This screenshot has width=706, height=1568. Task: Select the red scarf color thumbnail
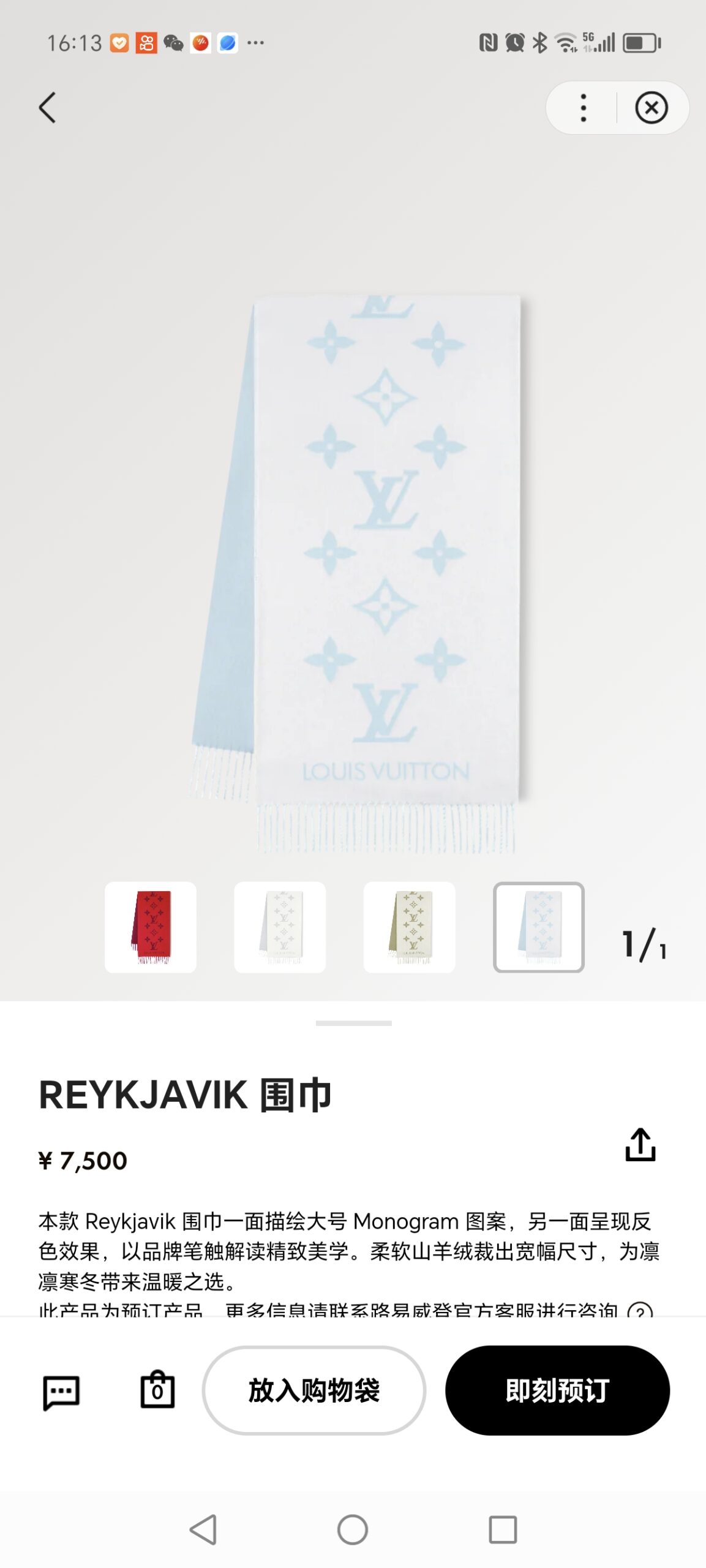(x=151, y=927)
